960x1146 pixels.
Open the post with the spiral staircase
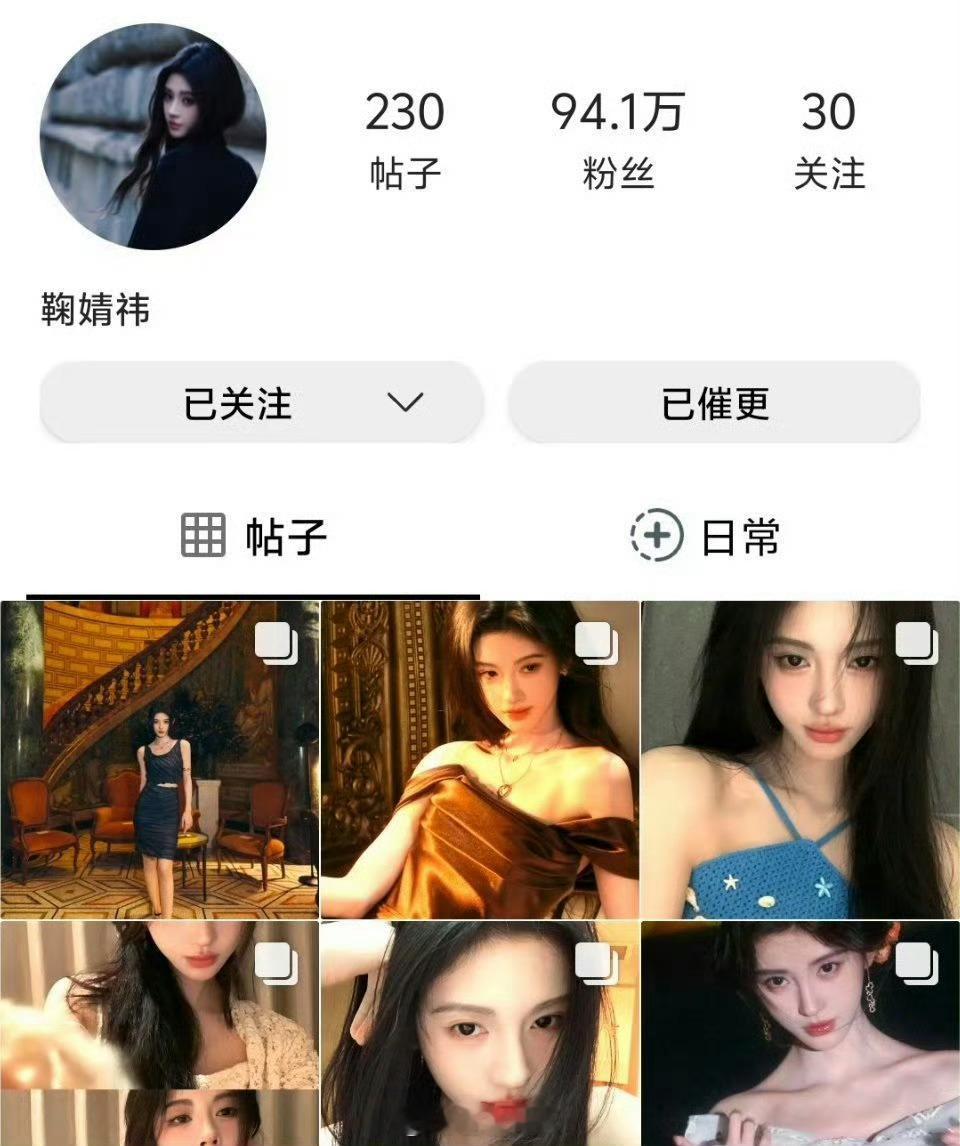point(160,759)
